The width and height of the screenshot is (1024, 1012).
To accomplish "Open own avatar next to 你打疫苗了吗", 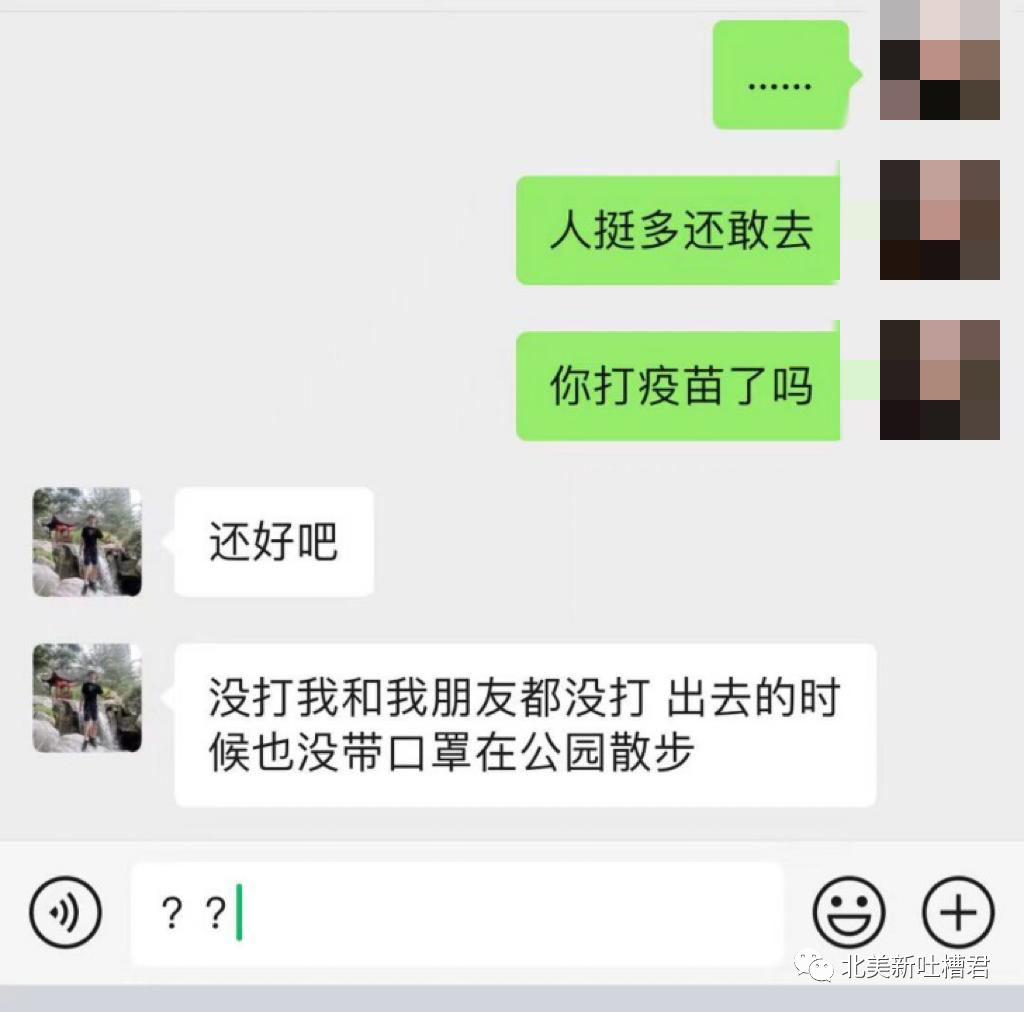I will click(939, 380).
